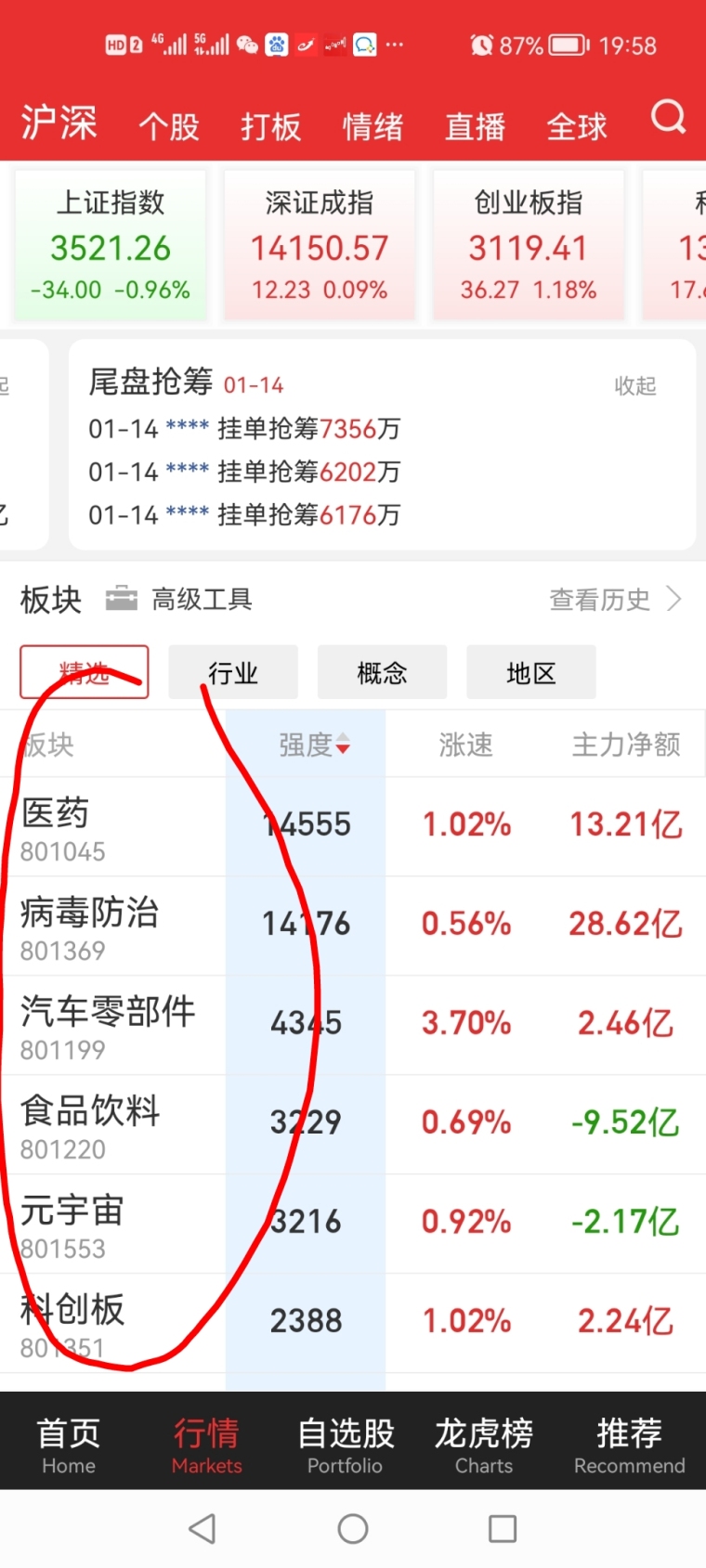Switch to the 龙虎榜 Charts tab
The height and width of the screenshot is (1568, 706).
(484, 1445)
